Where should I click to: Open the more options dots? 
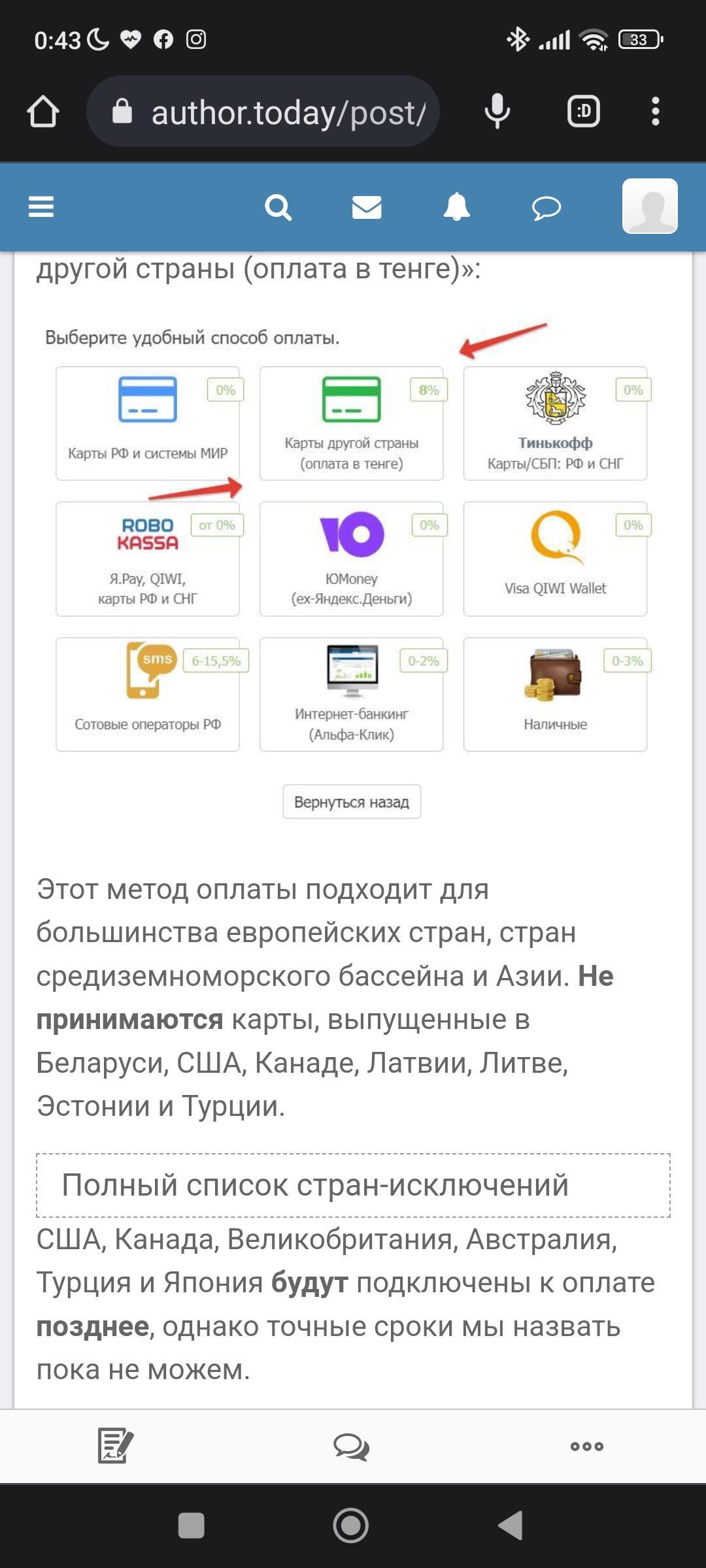(586, 1446)
